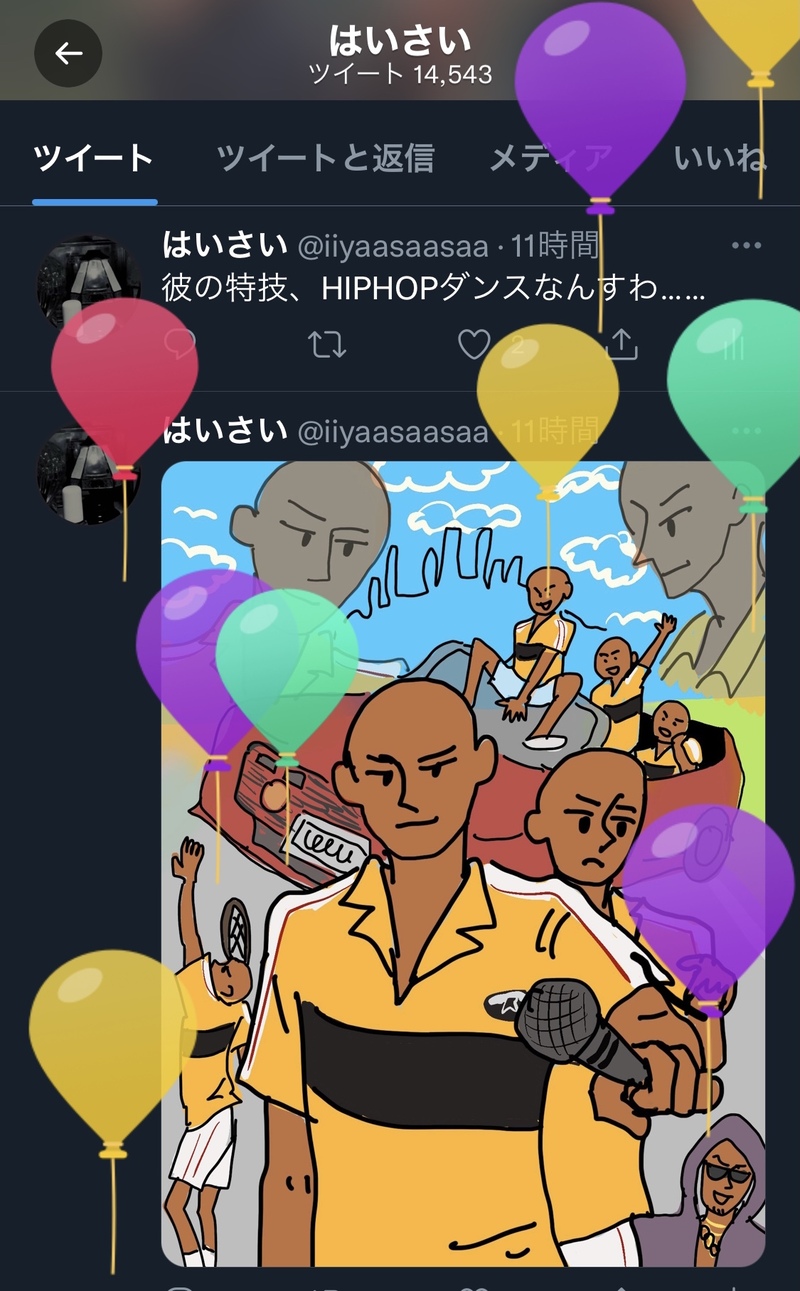Go back using the arrow button
This screenshot has height=1291, width=800.
point(68,53)
